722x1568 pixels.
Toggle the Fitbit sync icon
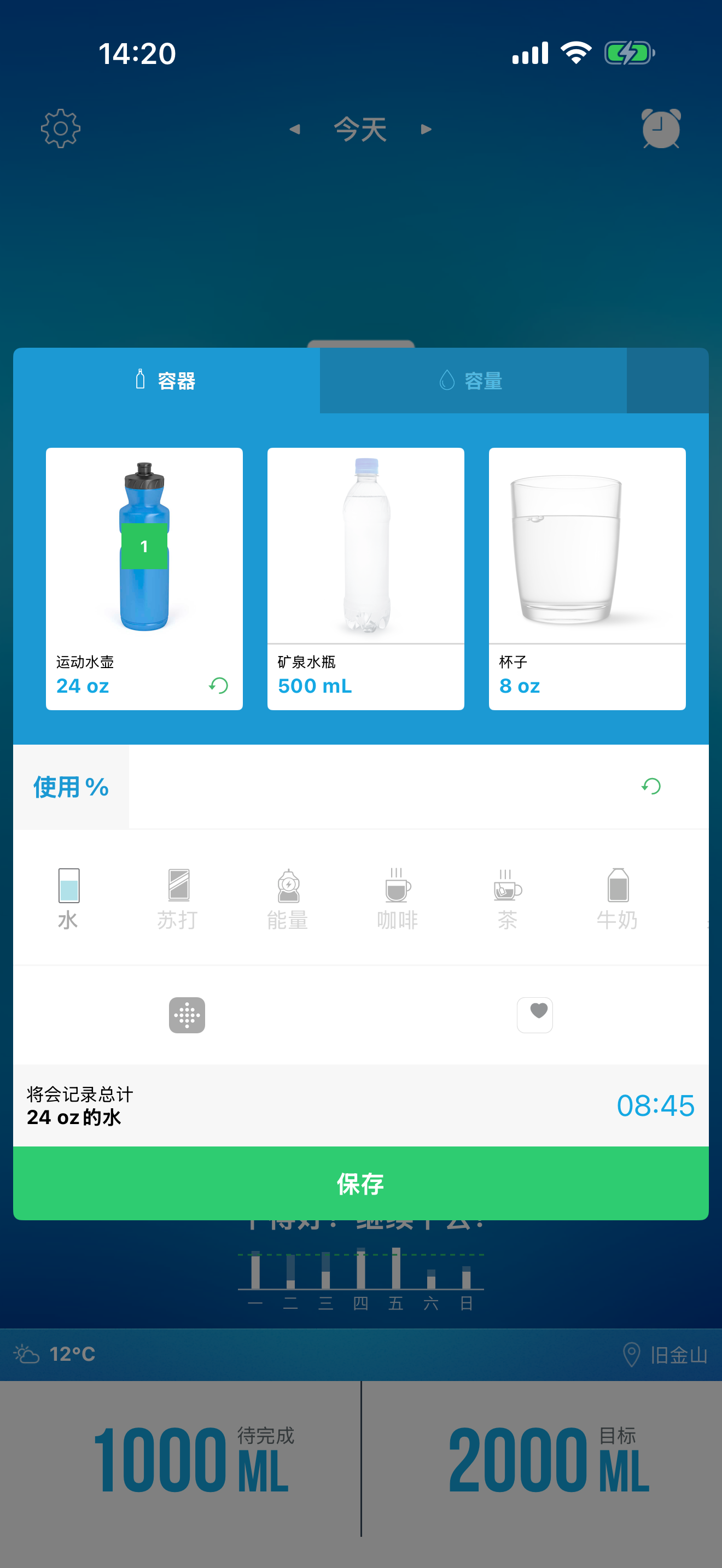pyautogui.click(x=187, y=1015)
